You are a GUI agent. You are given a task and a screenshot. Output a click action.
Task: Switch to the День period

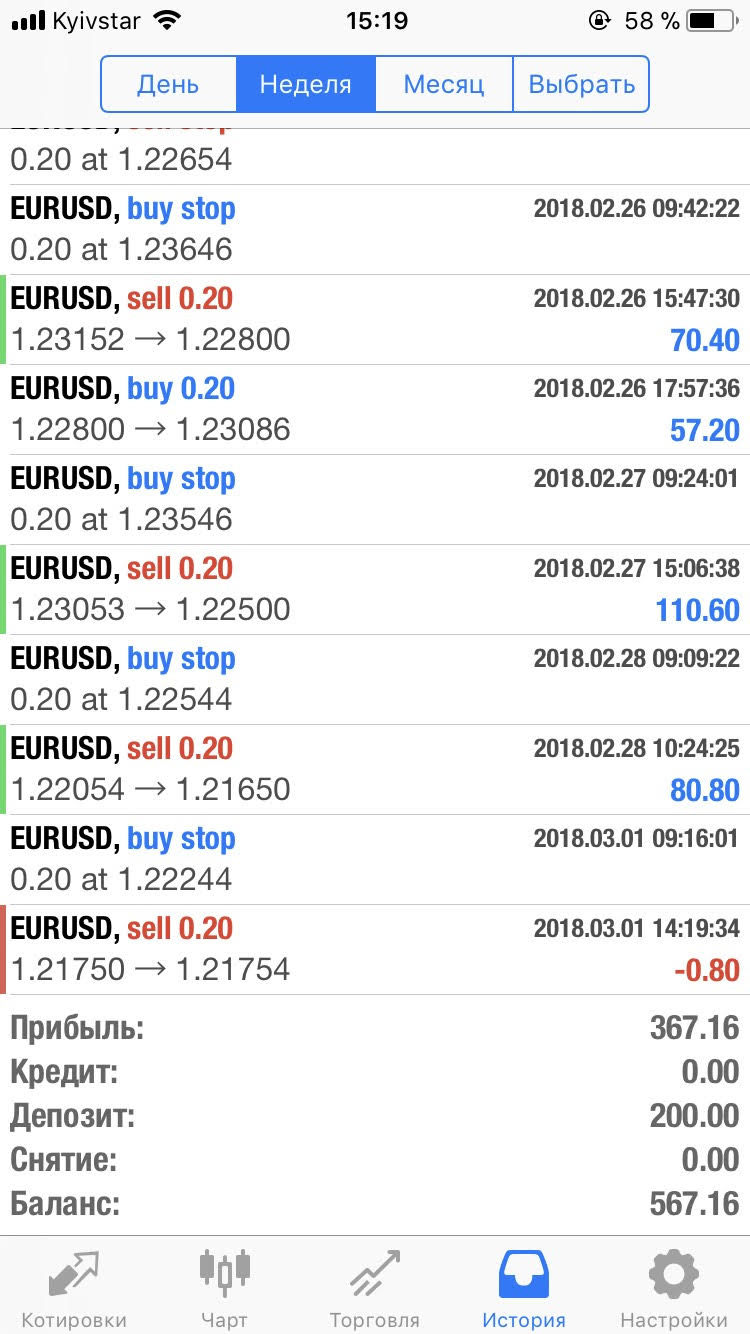169,84
